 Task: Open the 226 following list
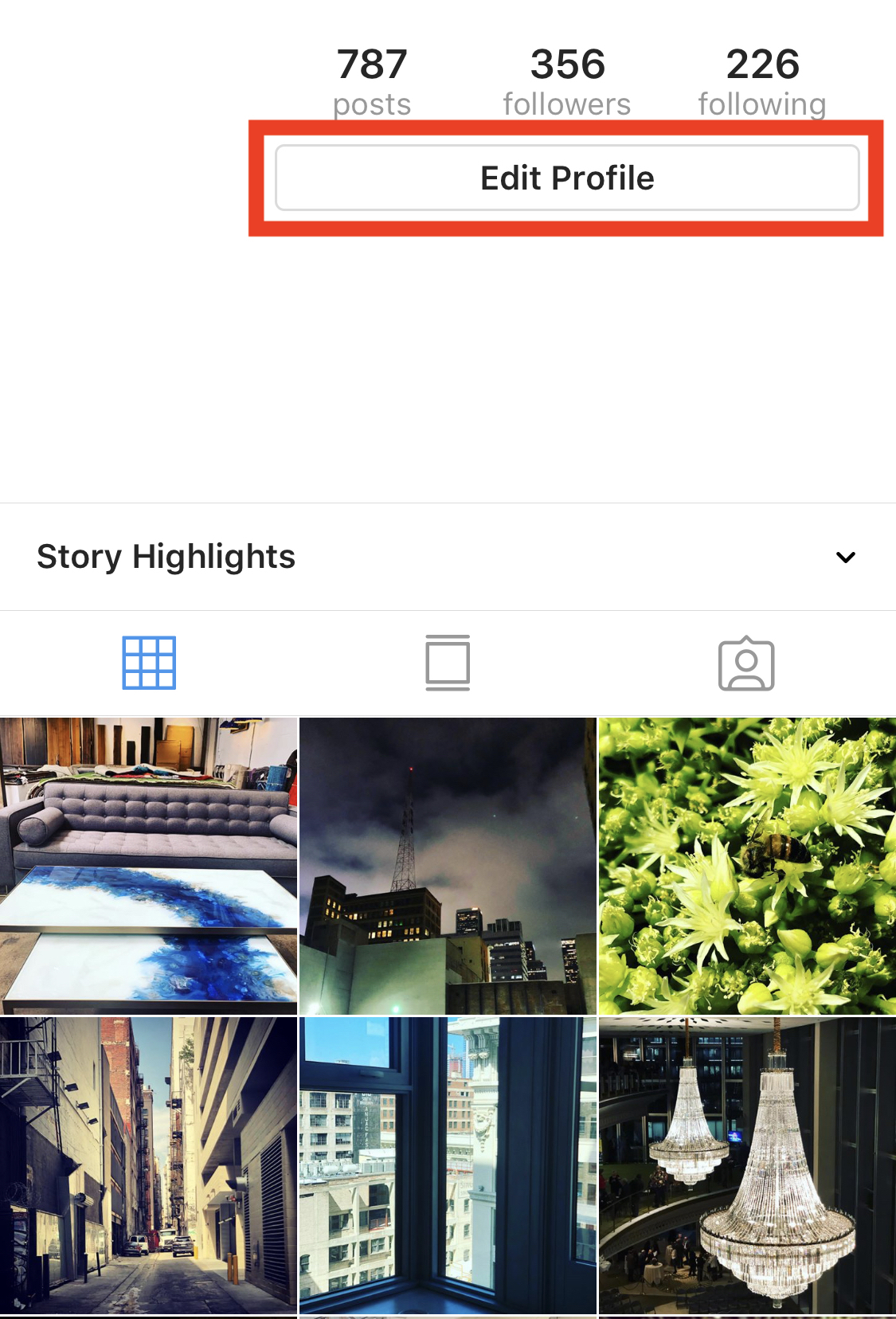click(762, 81)
